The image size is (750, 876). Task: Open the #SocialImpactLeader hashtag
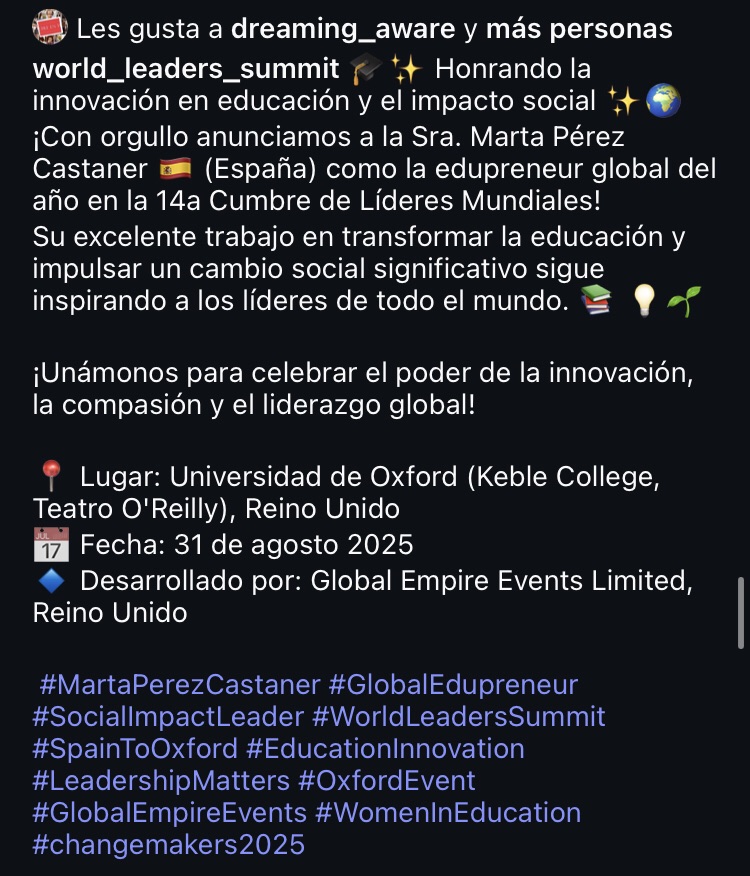point(168,717)
